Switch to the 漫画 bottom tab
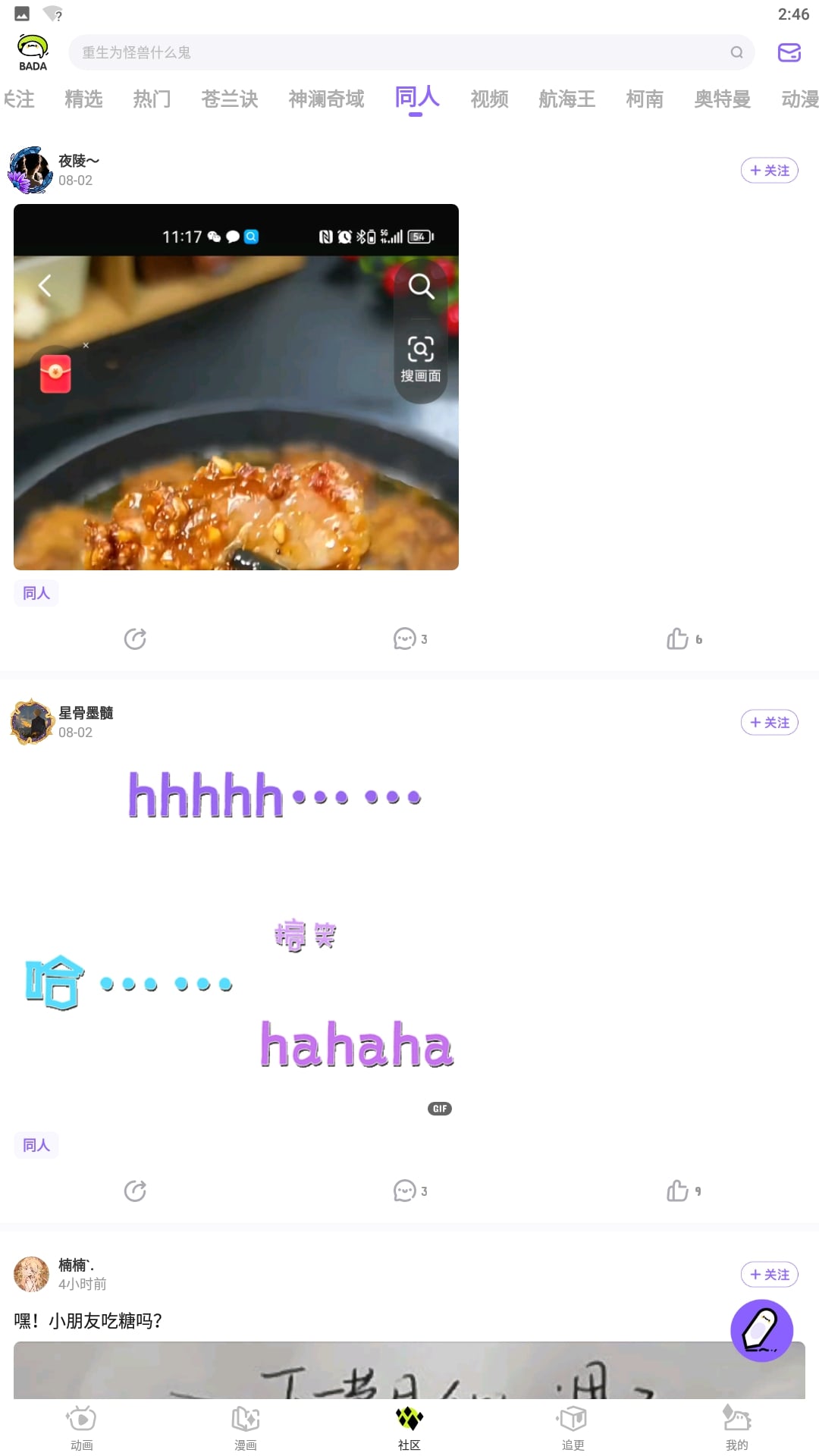819x1456 pixels. coord(246,1427)
